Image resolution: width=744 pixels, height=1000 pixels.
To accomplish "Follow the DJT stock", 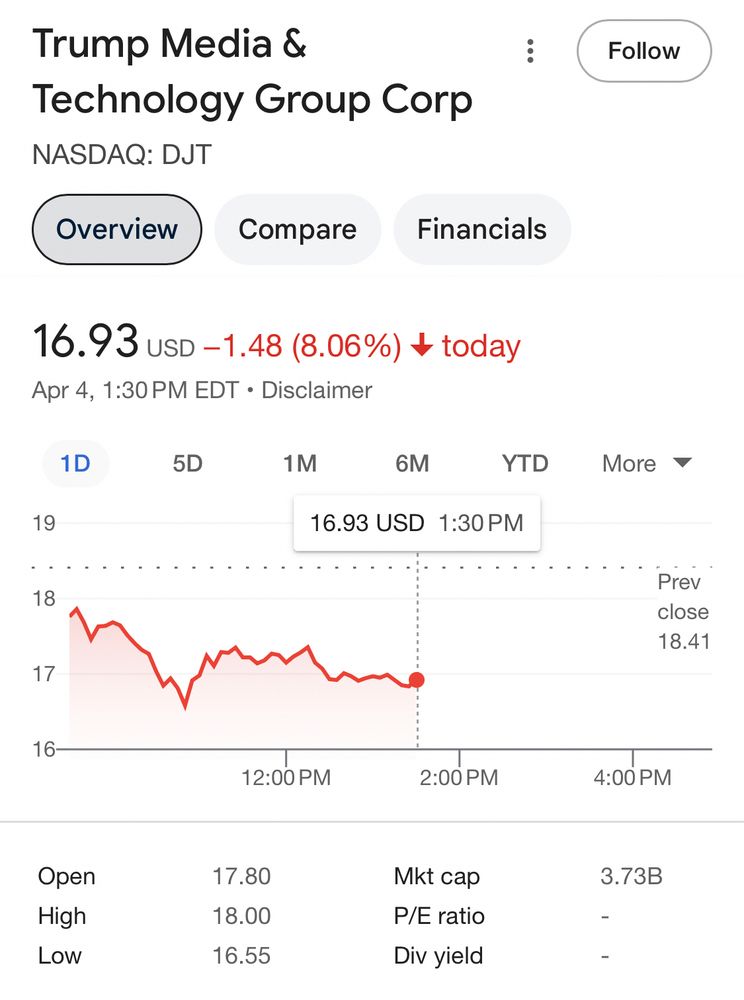I will 644,51.
